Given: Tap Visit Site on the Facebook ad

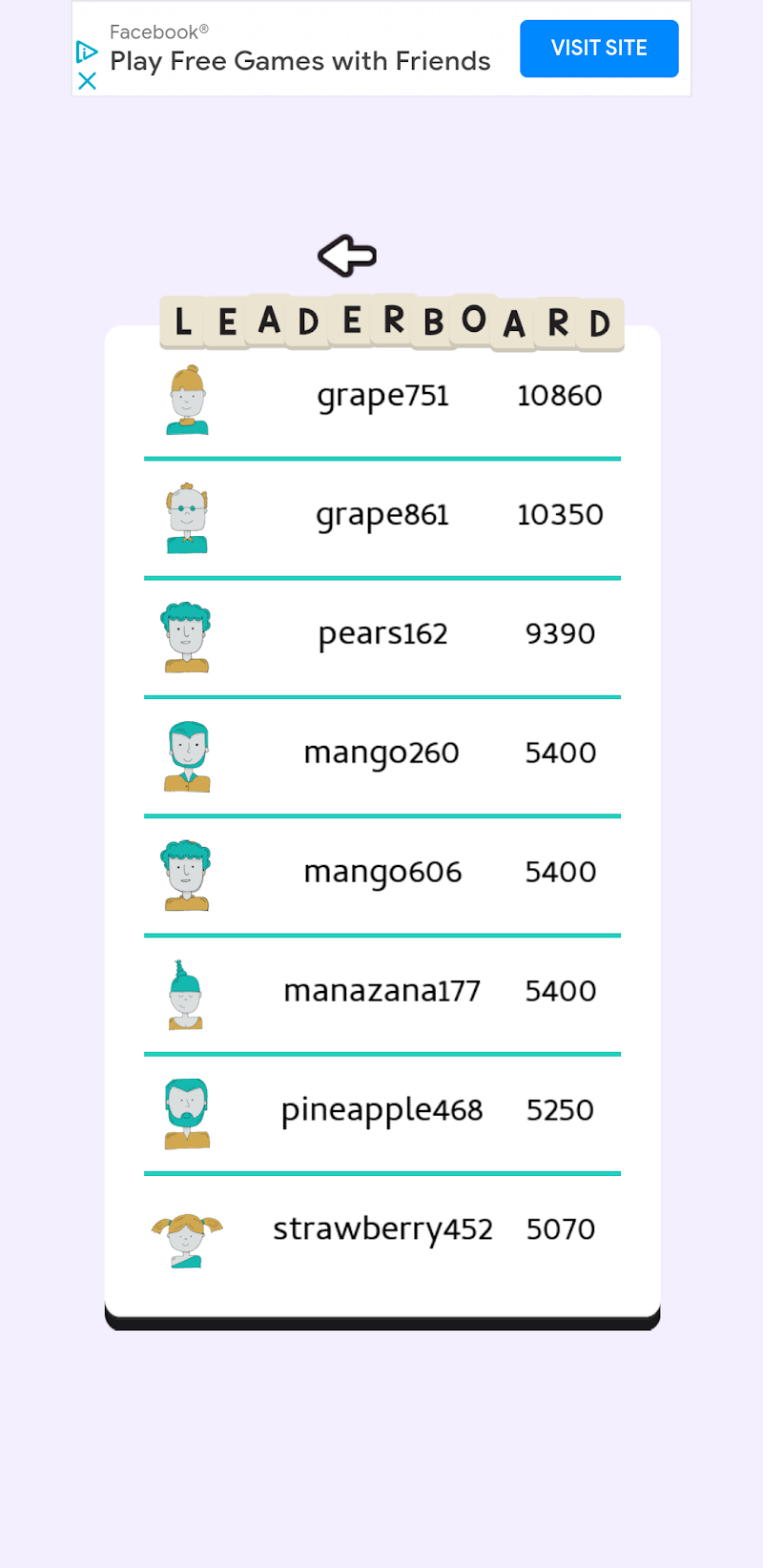Looking at the screenshot, I should point(599,49).
